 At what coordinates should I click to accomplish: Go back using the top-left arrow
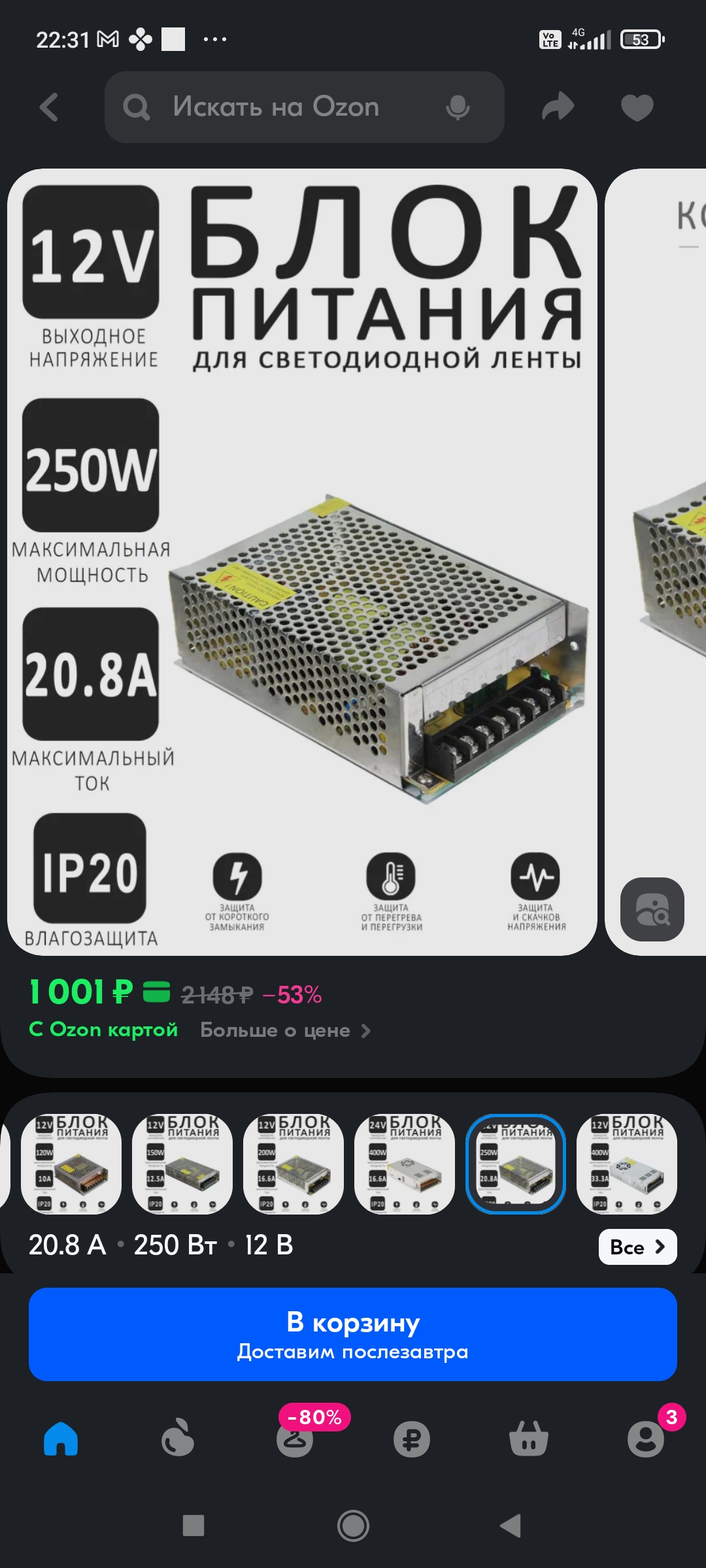pos(49,107)
